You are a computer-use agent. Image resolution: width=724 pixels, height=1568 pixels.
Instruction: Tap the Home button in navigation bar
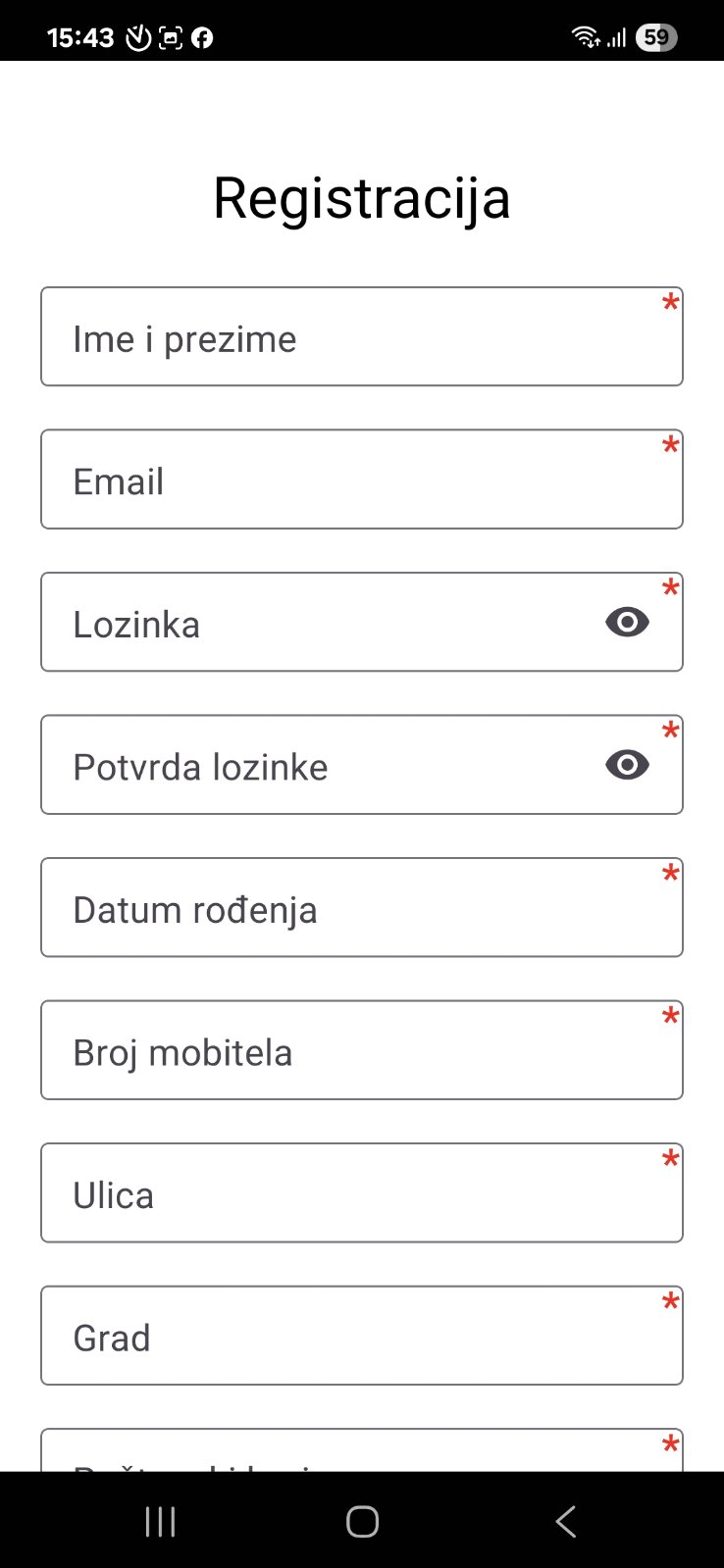coord(361,1521)
